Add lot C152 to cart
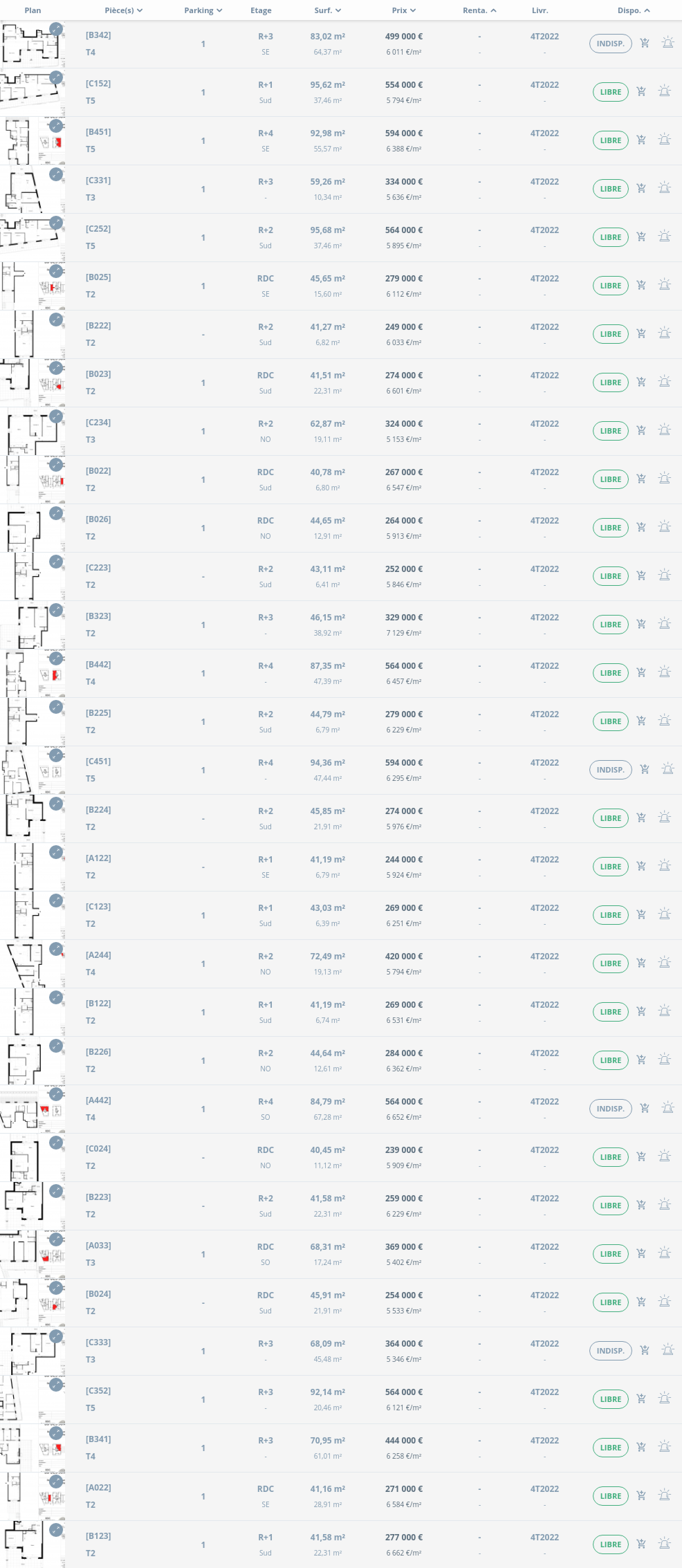Image resolution: width=682 pixels, height=1568 pixels. pyautogui.click(x=641, y=91)
